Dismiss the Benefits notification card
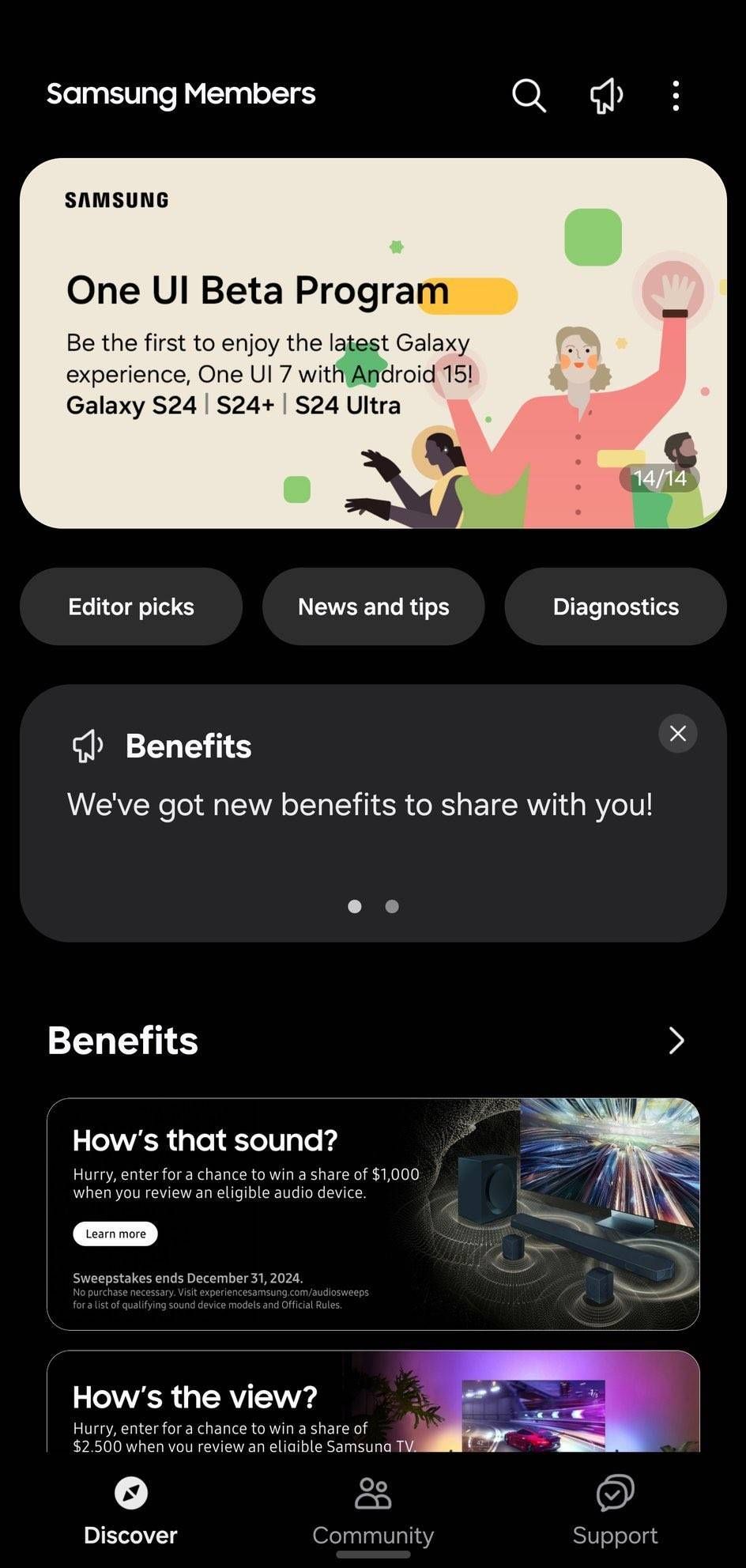The height and width of the screenshot is (1568, 746). 677,733
